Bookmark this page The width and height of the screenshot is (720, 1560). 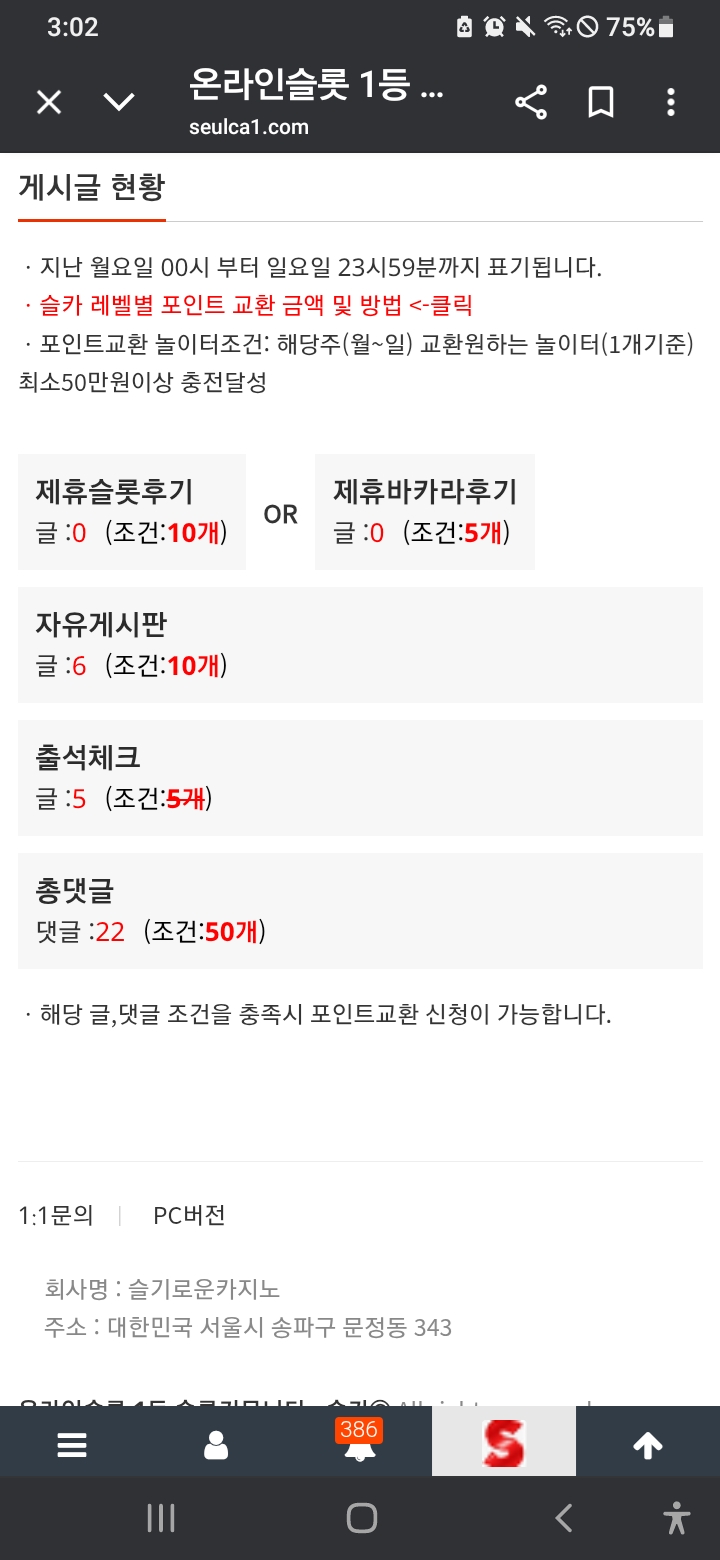pos(600,102)
